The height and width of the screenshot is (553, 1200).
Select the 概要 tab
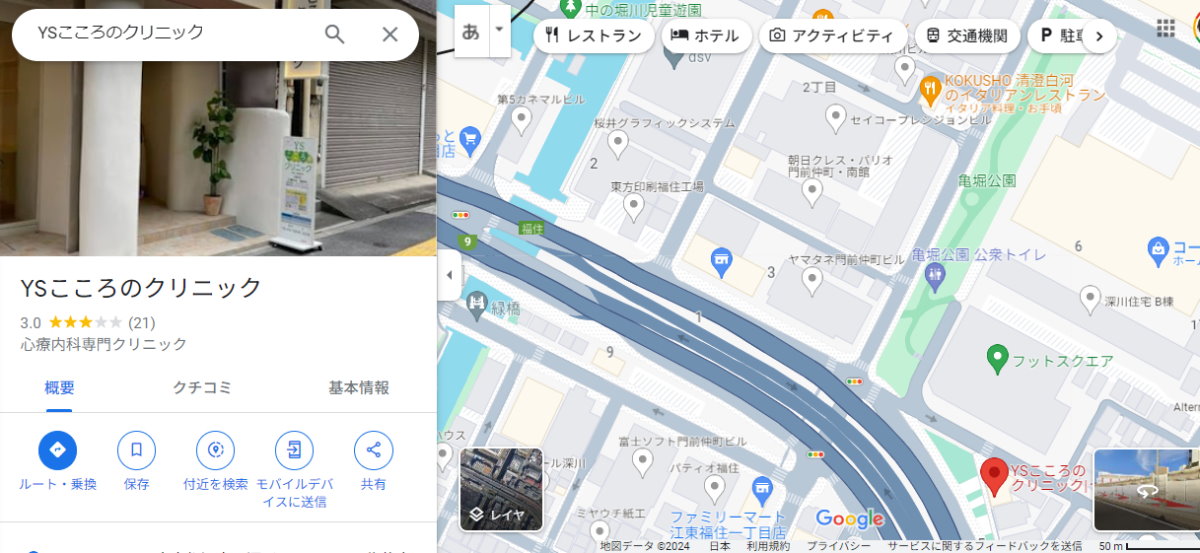click(x=59, y=388)
